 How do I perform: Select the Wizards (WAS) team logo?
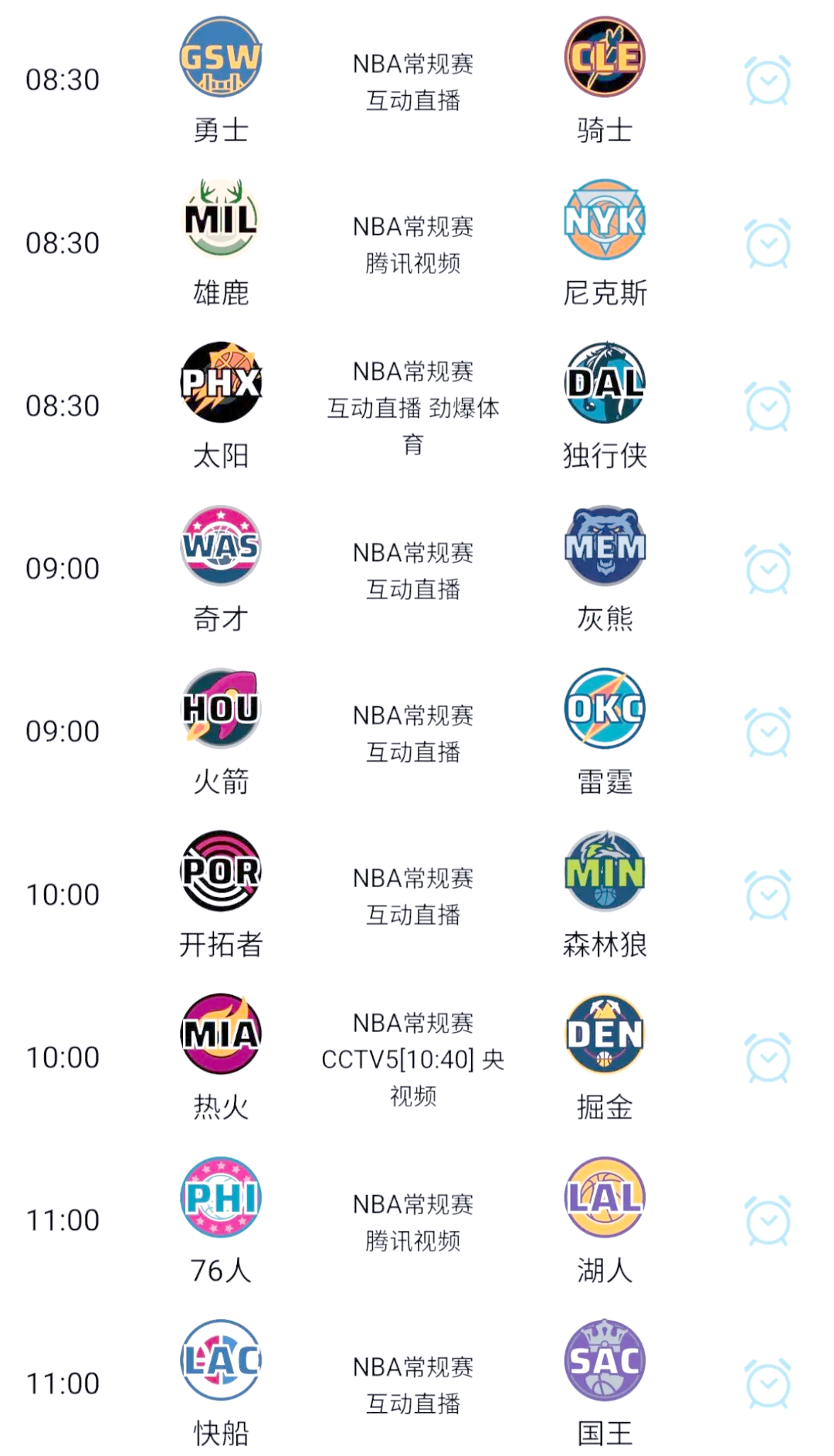pos(222,548)
